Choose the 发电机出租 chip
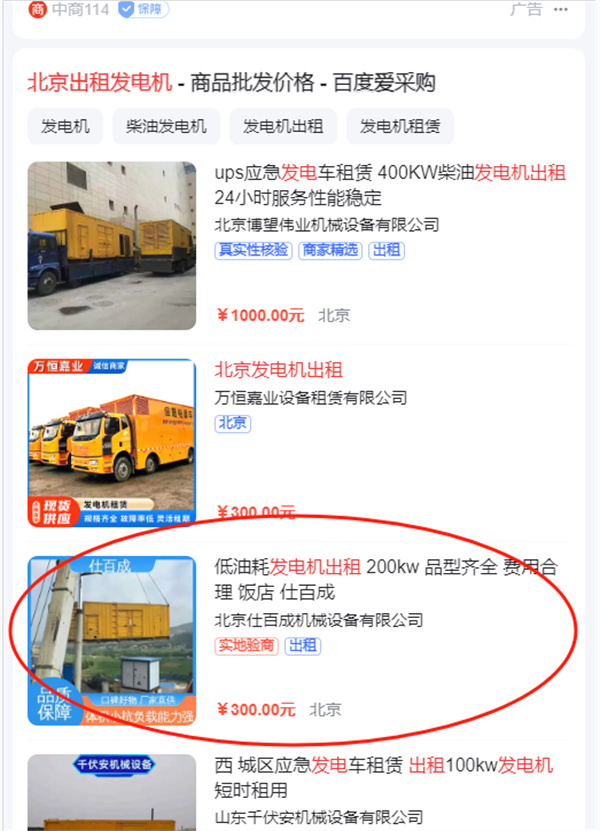 point(283,127)
